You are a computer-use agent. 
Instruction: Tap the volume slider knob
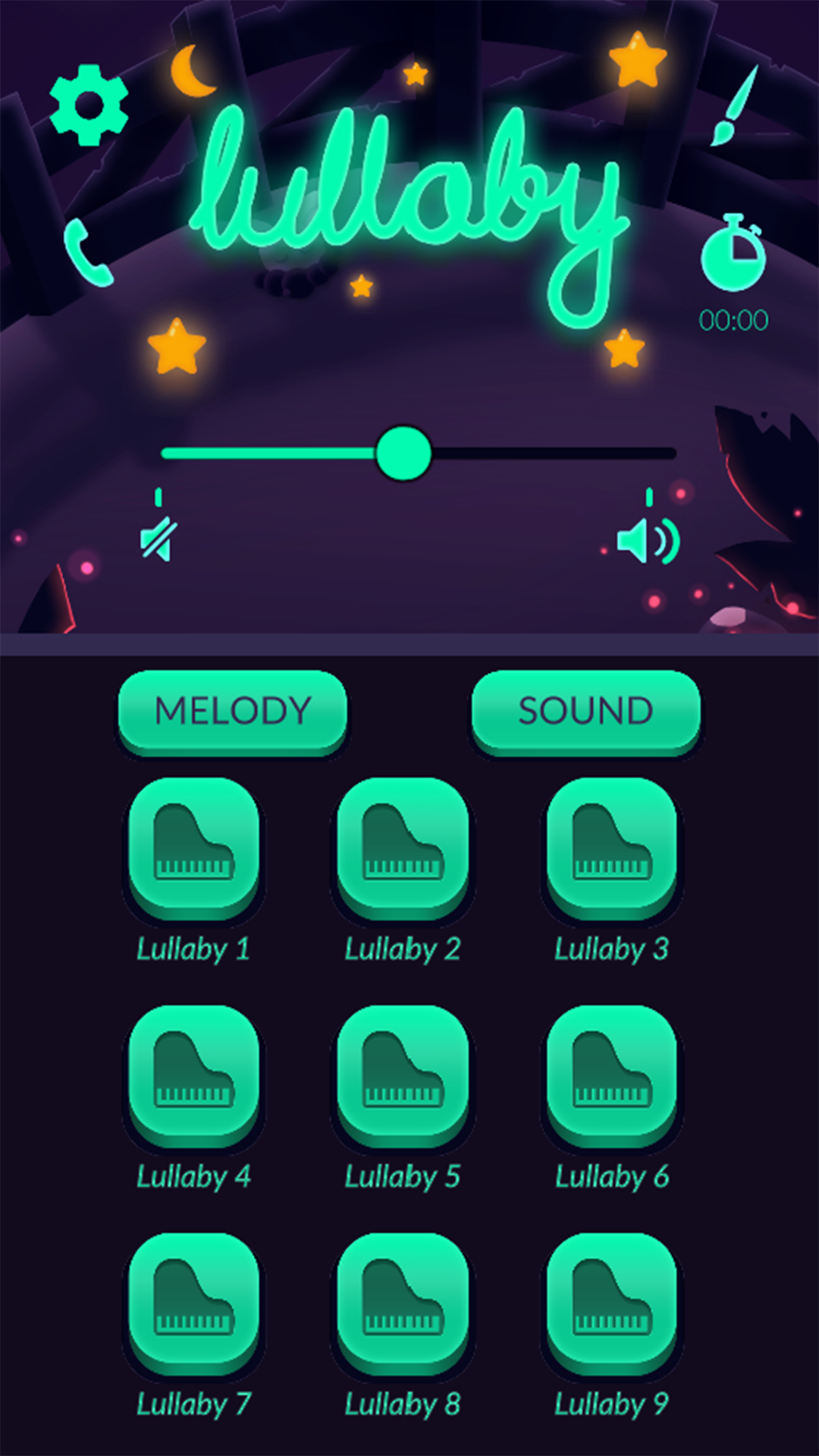click(403, 453)
